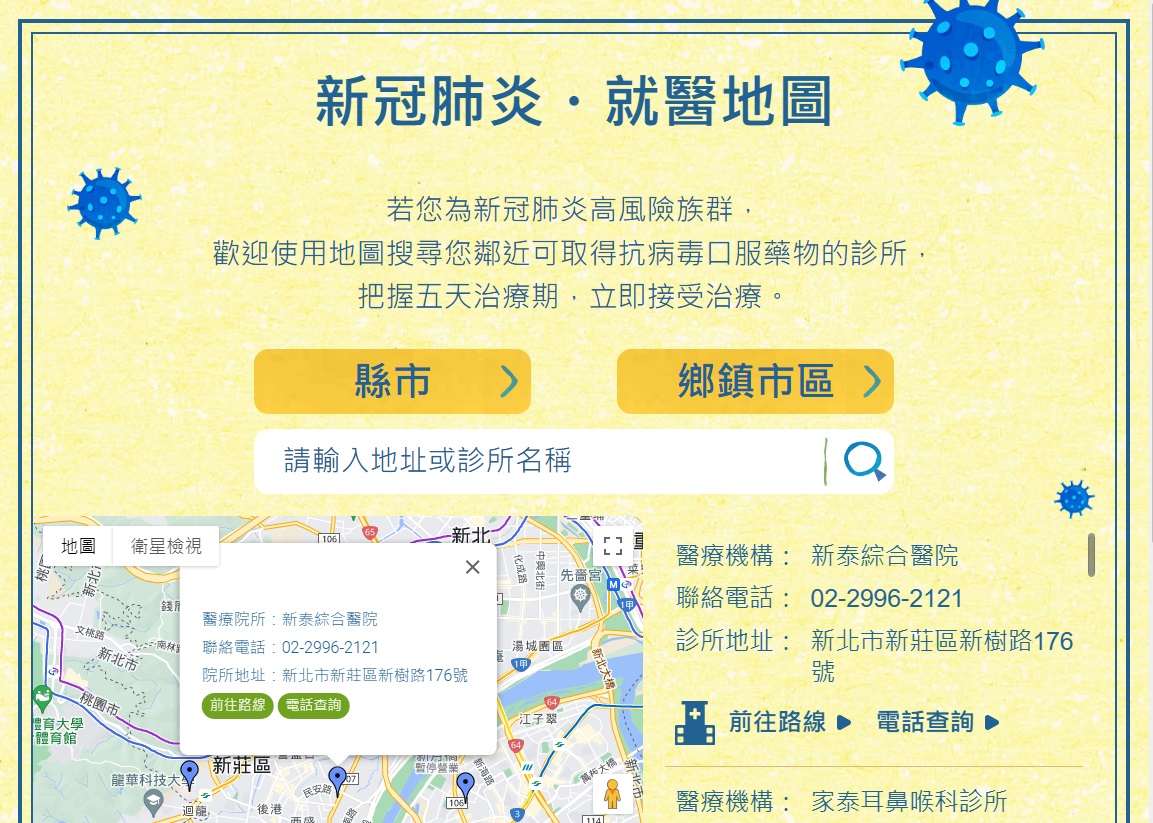Image resolution: width=1153 pixels, height=823 pixels.
Task: Switch map to 衛星檢視 satellite view
Action: point(166,546)
